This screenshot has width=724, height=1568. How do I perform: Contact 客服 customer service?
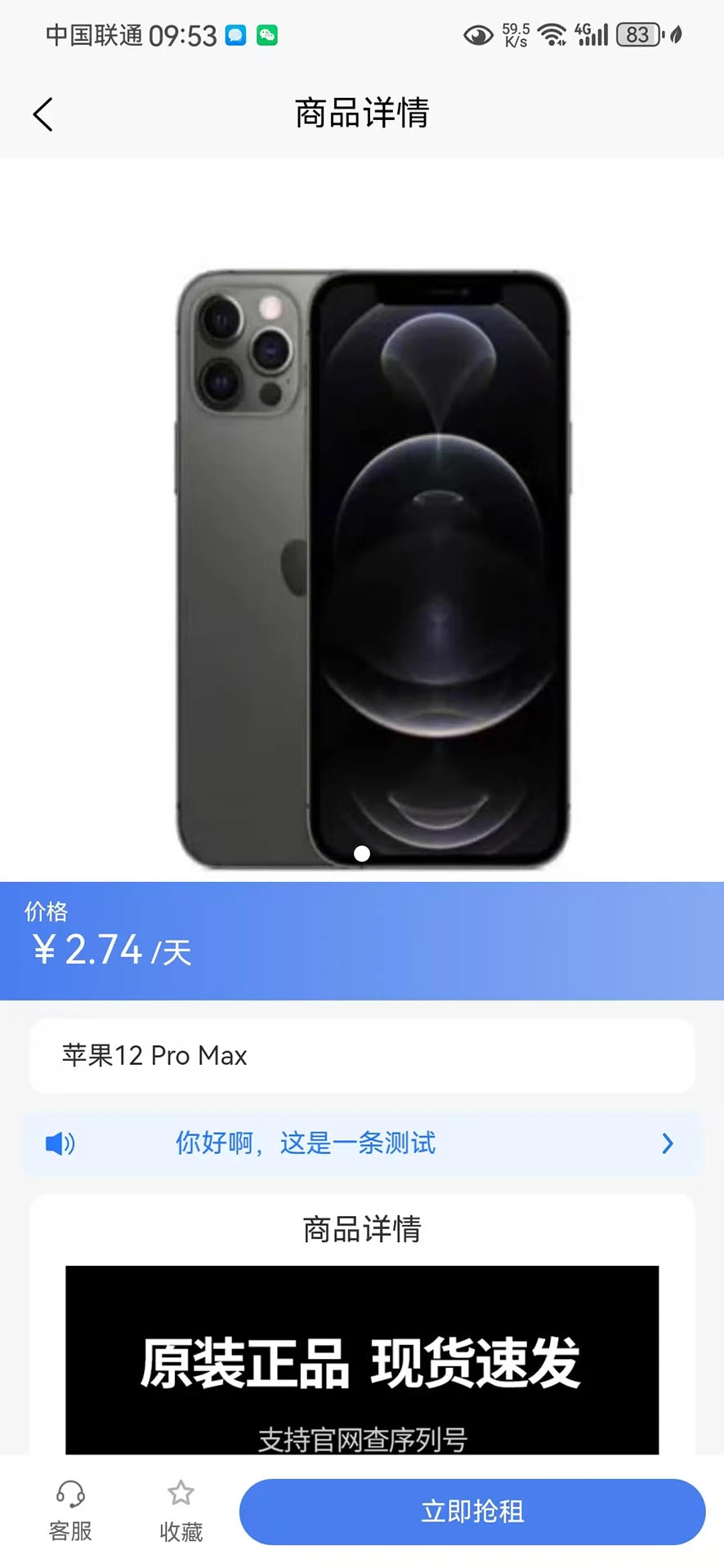pyautogui.click(x=70, y=1512)
